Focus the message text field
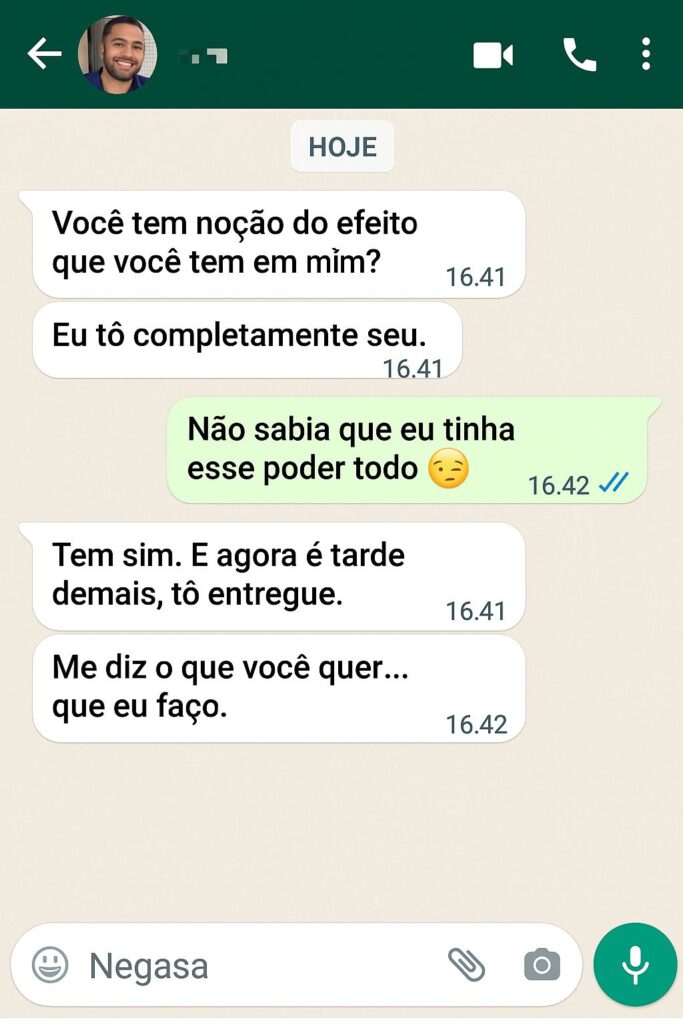The height and width of the screenshot is (1024, 683). [250, 965]
